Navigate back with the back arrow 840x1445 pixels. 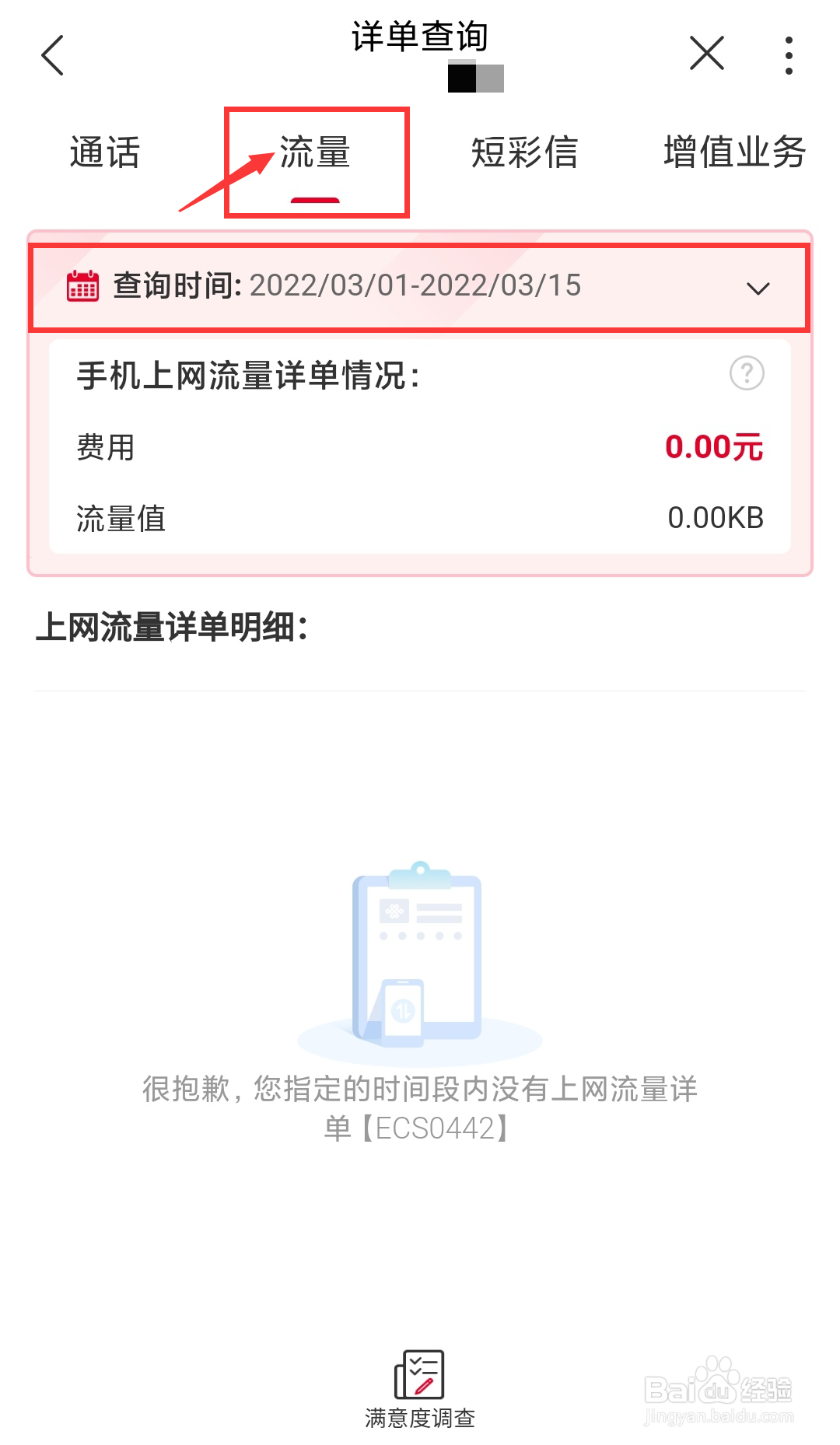pyautogui.click(x=51, y=54)
